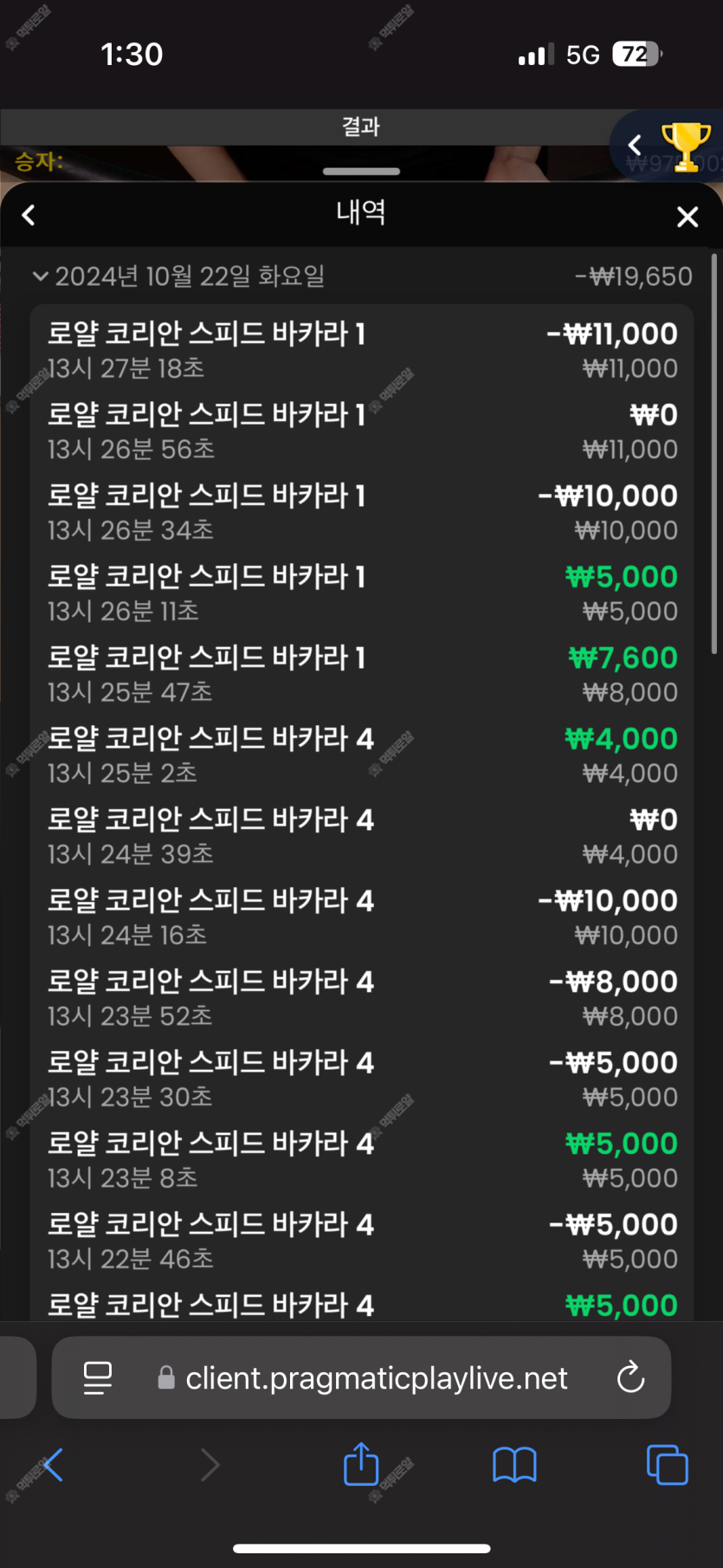Open the 13시 25분 2초 bet record
This screenshot has width=723, height=1568.
click(x=362, y=755)
